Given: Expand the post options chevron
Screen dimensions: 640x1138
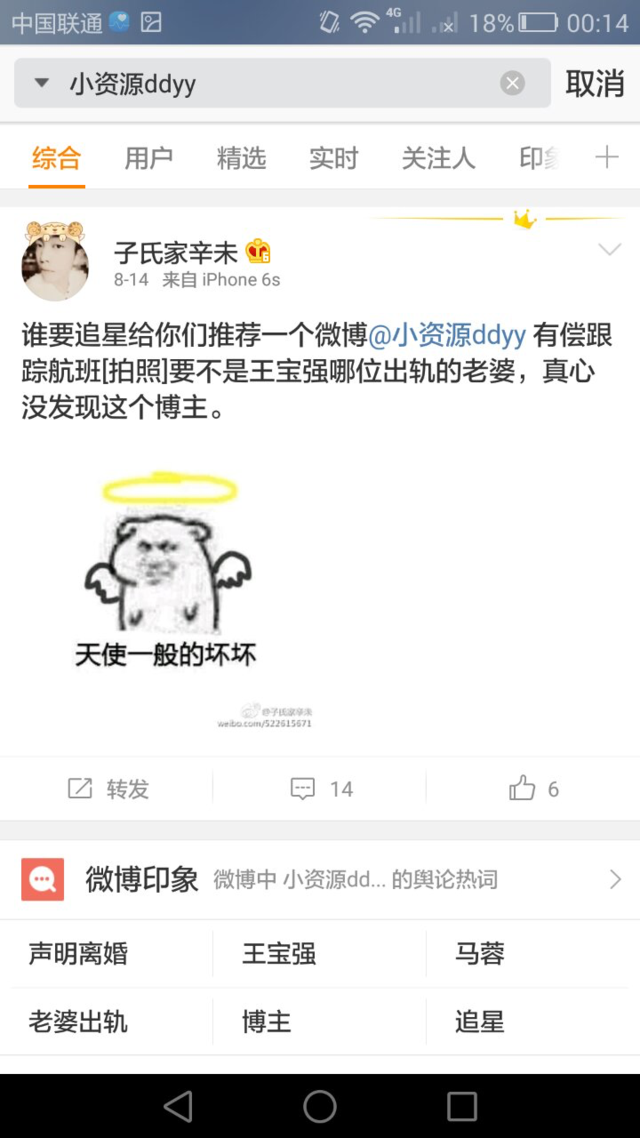Looking at the screenshot, I should click(609, 250).
